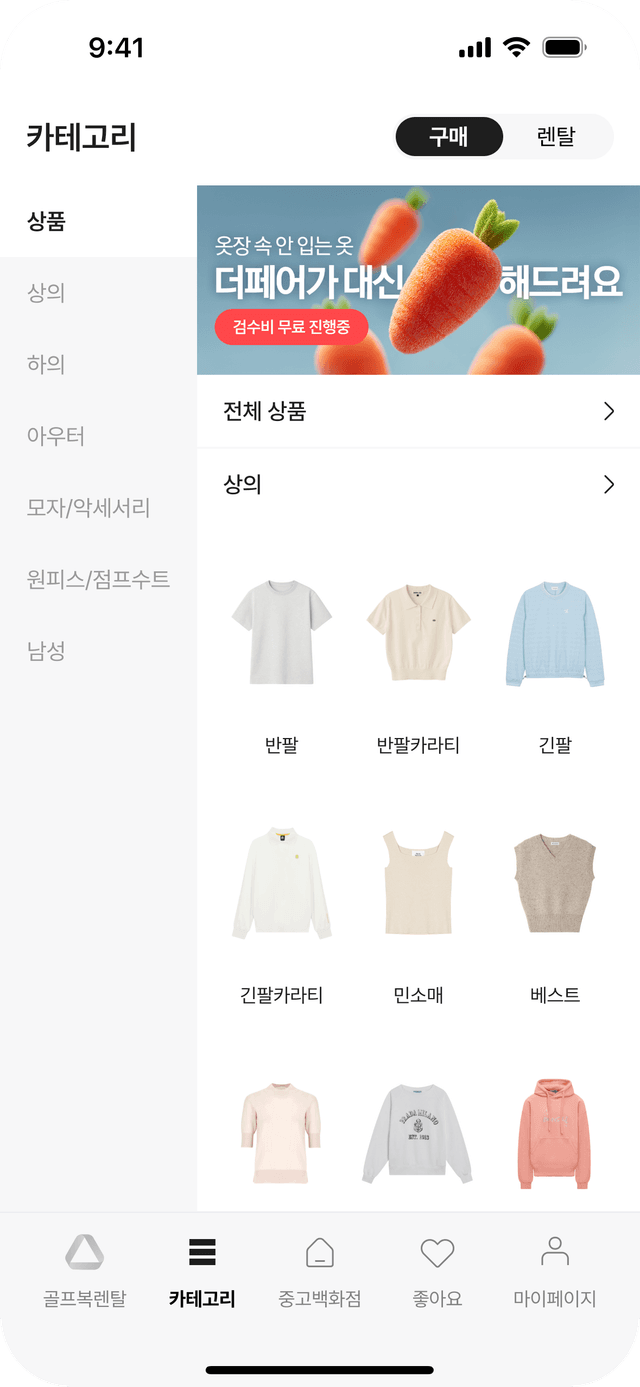Open the 원피스/점프수트 category
640x1387 pixels.
pyautogui.click(x=98, y=579)
